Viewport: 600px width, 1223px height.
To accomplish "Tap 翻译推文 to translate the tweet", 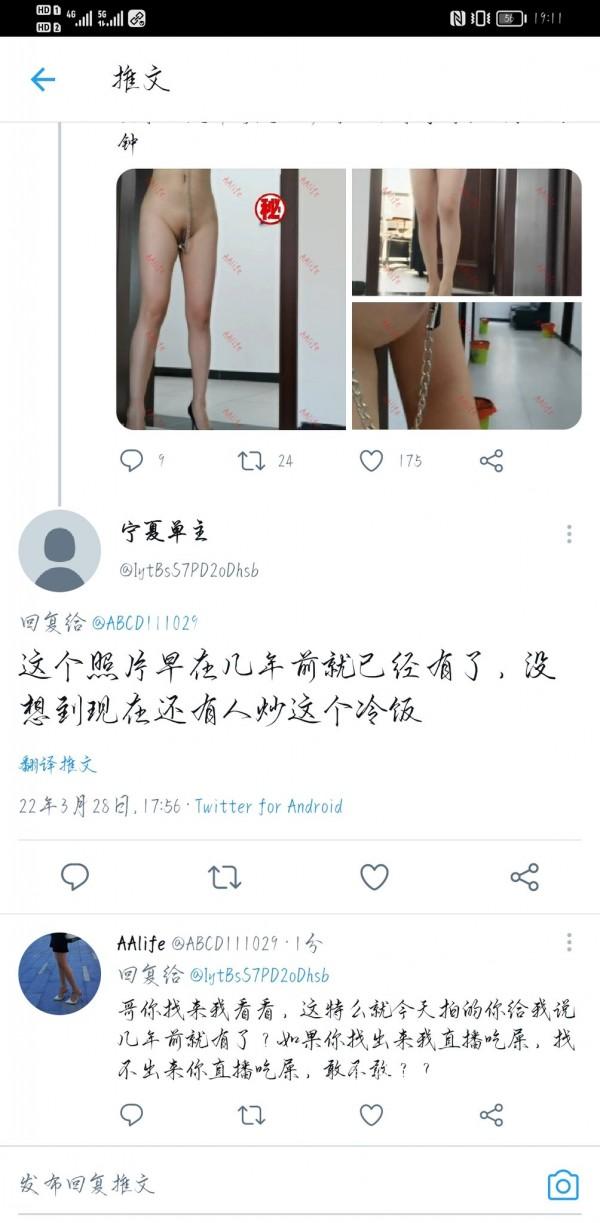I will point(58,765).
